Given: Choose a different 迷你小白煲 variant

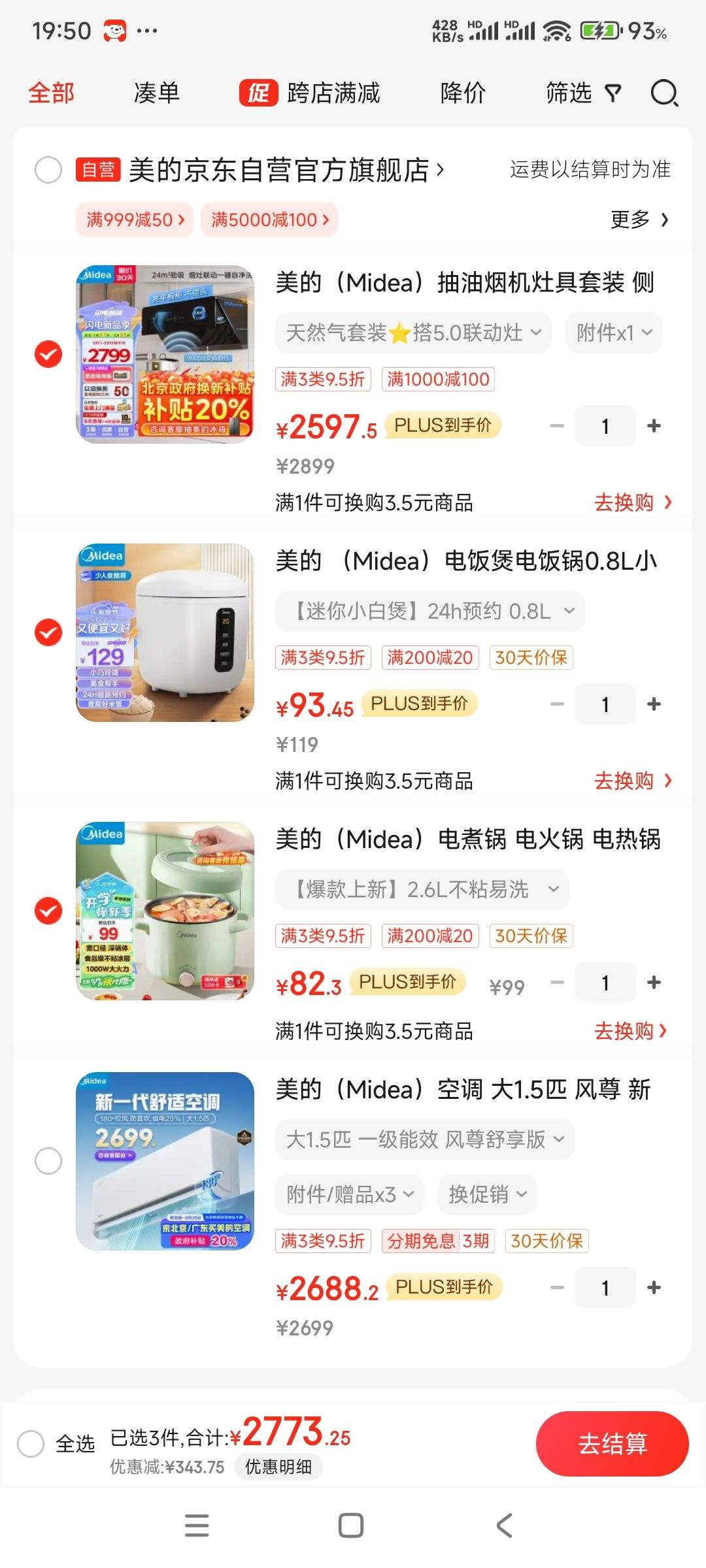Looking at the screenshot, I should tap(429, 612).
